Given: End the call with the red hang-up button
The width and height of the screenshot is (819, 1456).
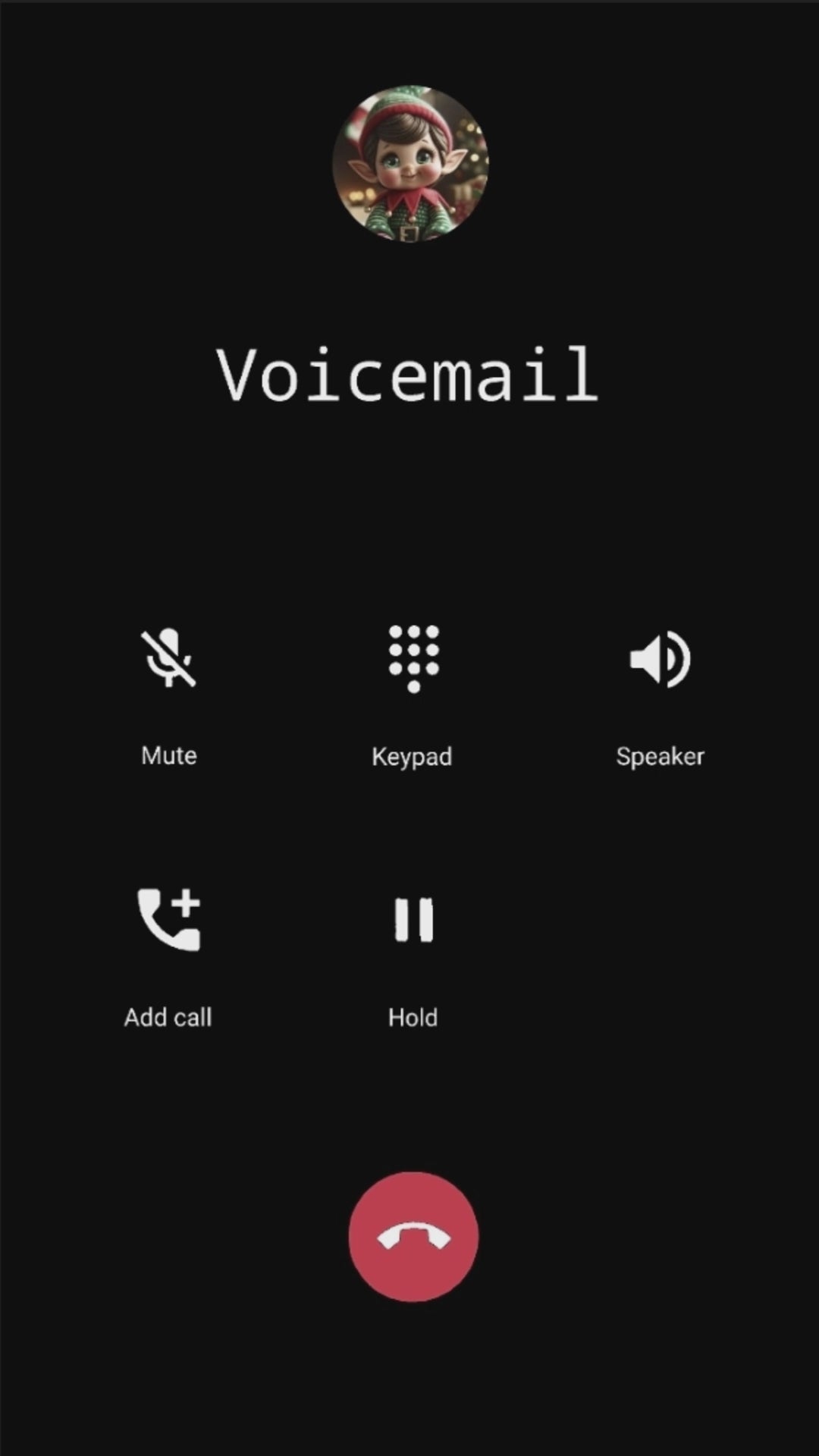Looking at the screenshot, I should (413, 1237).
